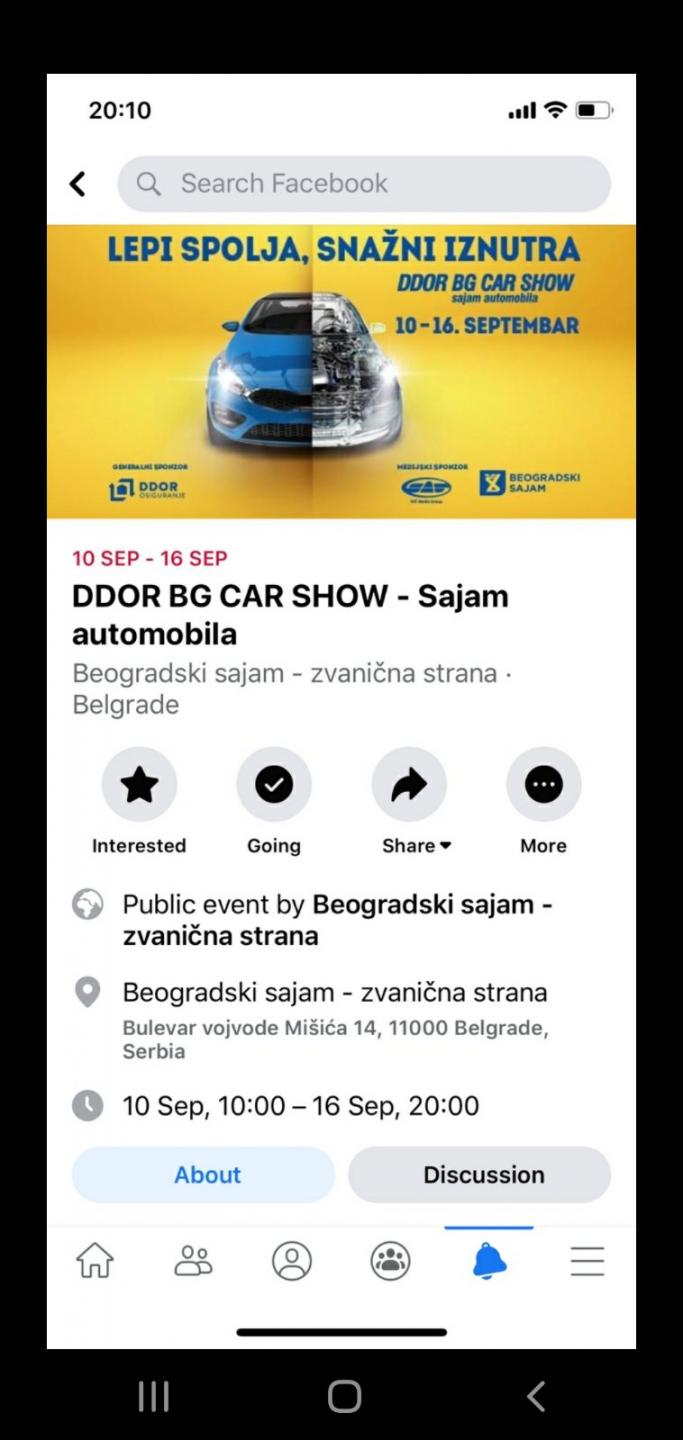Screen dimensions: 683x1440
Task: Open the More options button
Action: tap(544, 802)
